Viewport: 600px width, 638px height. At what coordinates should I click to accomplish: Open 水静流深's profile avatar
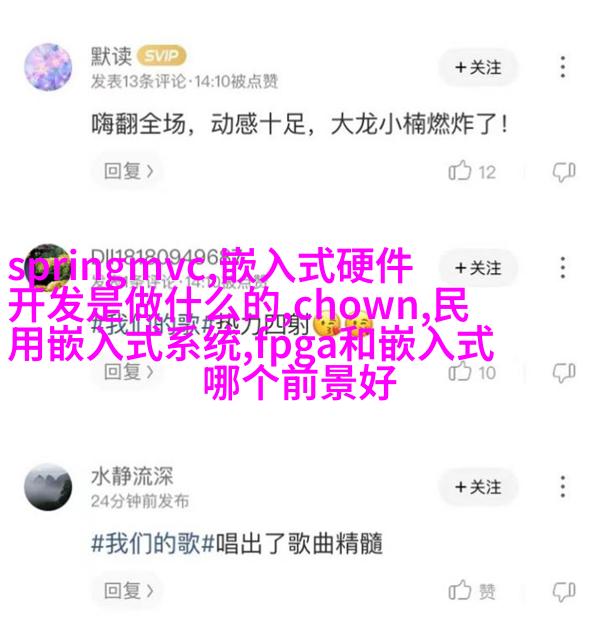point(48,487)
